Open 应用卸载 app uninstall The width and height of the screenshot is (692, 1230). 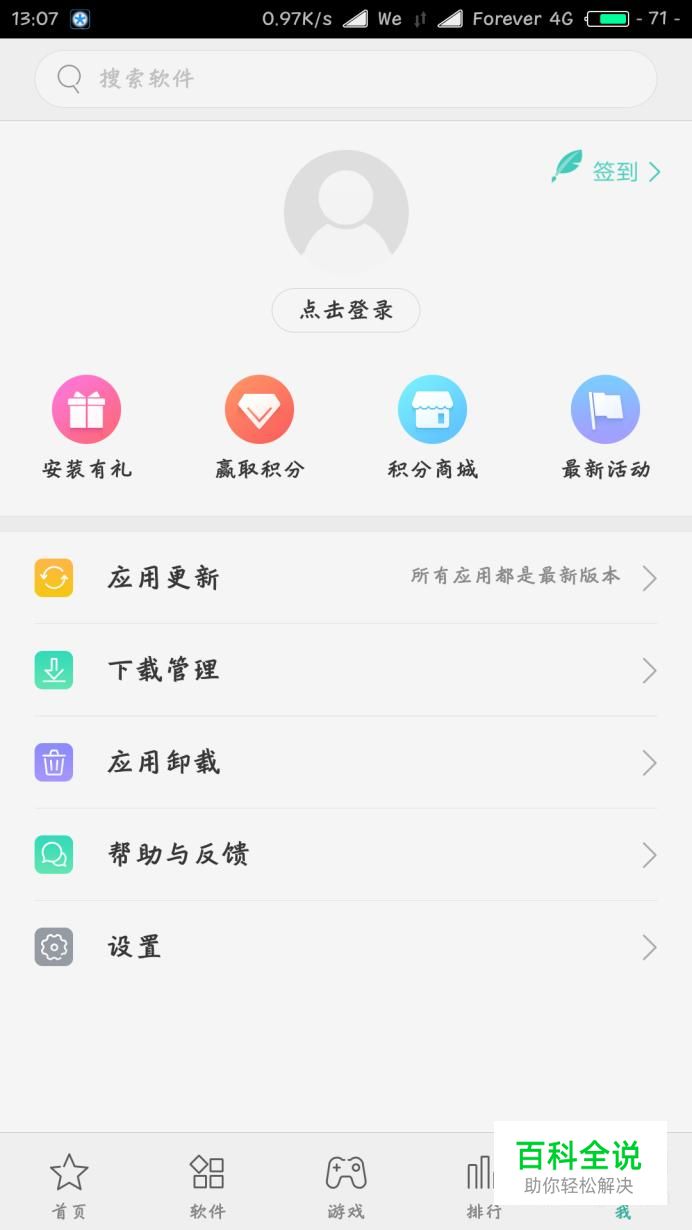coord(346,763)
